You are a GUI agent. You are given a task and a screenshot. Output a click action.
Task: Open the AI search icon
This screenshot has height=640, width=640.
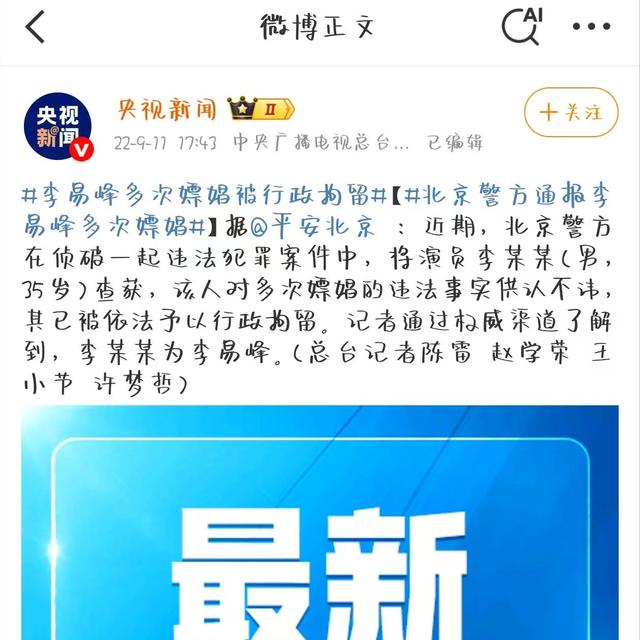pos(521,26)
